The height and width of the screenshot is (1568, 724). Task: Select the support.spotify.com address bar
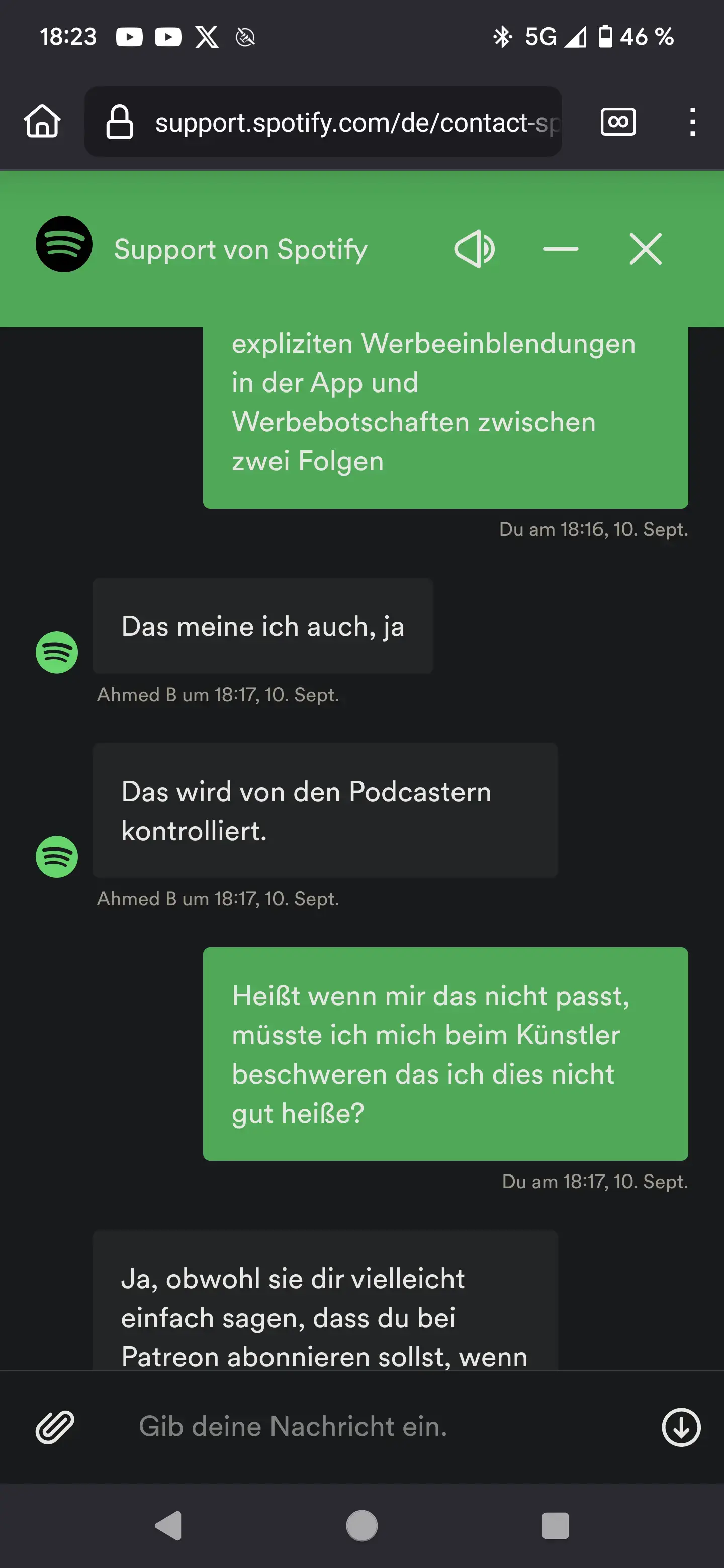pyautogui.click(x=323, y=122)
